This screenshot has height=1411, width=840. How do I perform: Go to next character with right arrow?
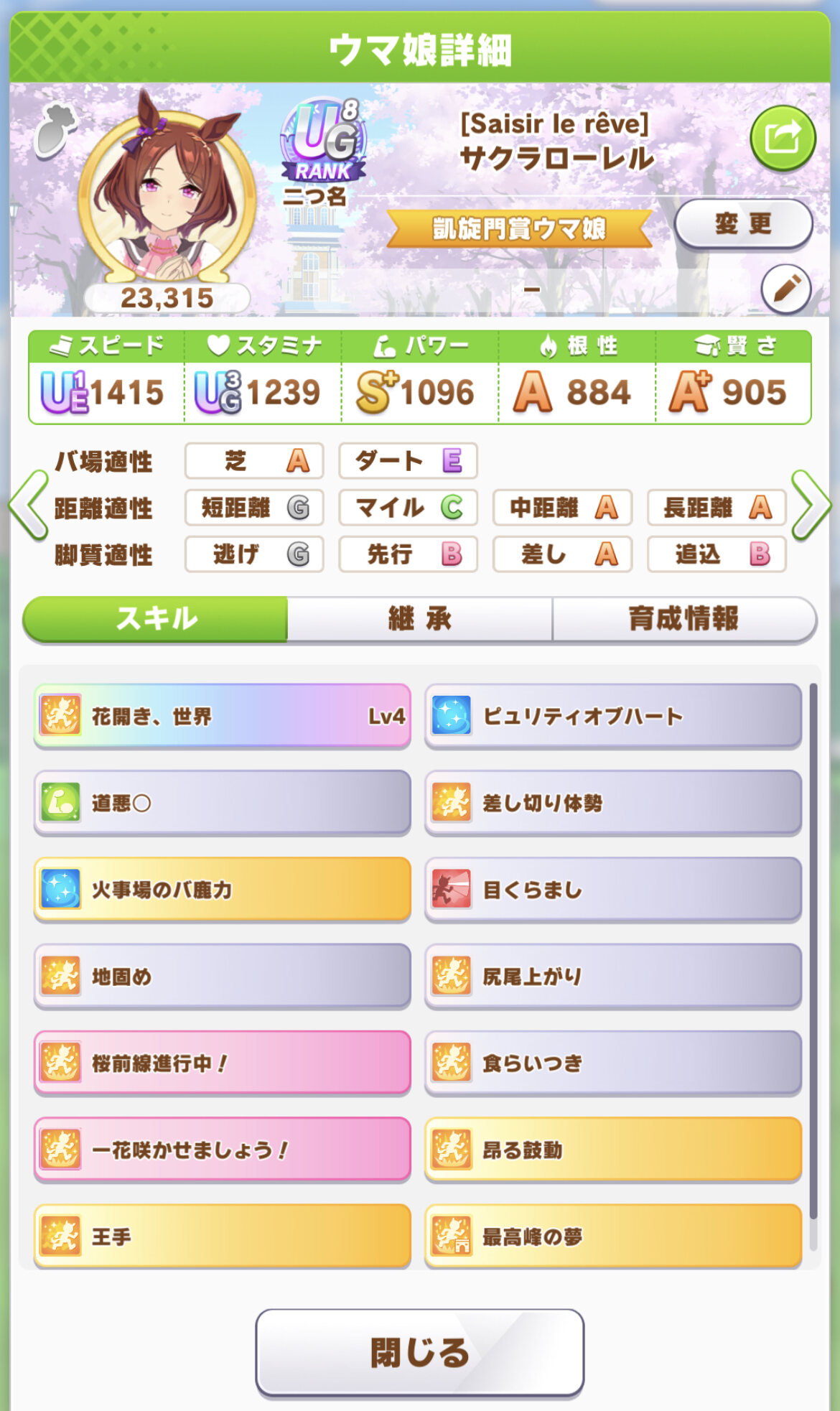(811, 506)
